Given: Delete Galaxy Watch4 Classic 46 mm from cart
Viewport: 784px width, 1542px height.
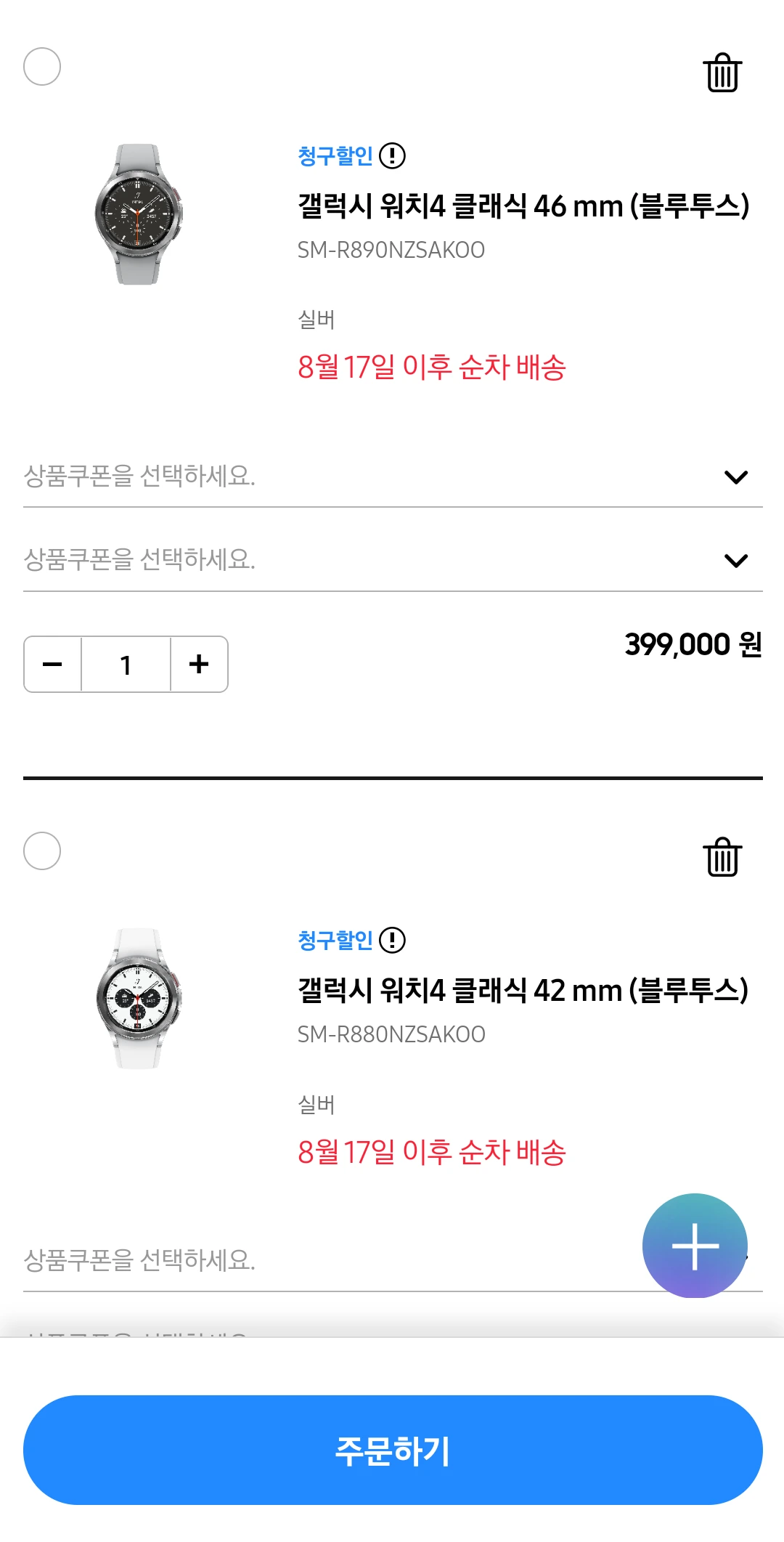Looking at the screenshot, I should tap(722, 73).
